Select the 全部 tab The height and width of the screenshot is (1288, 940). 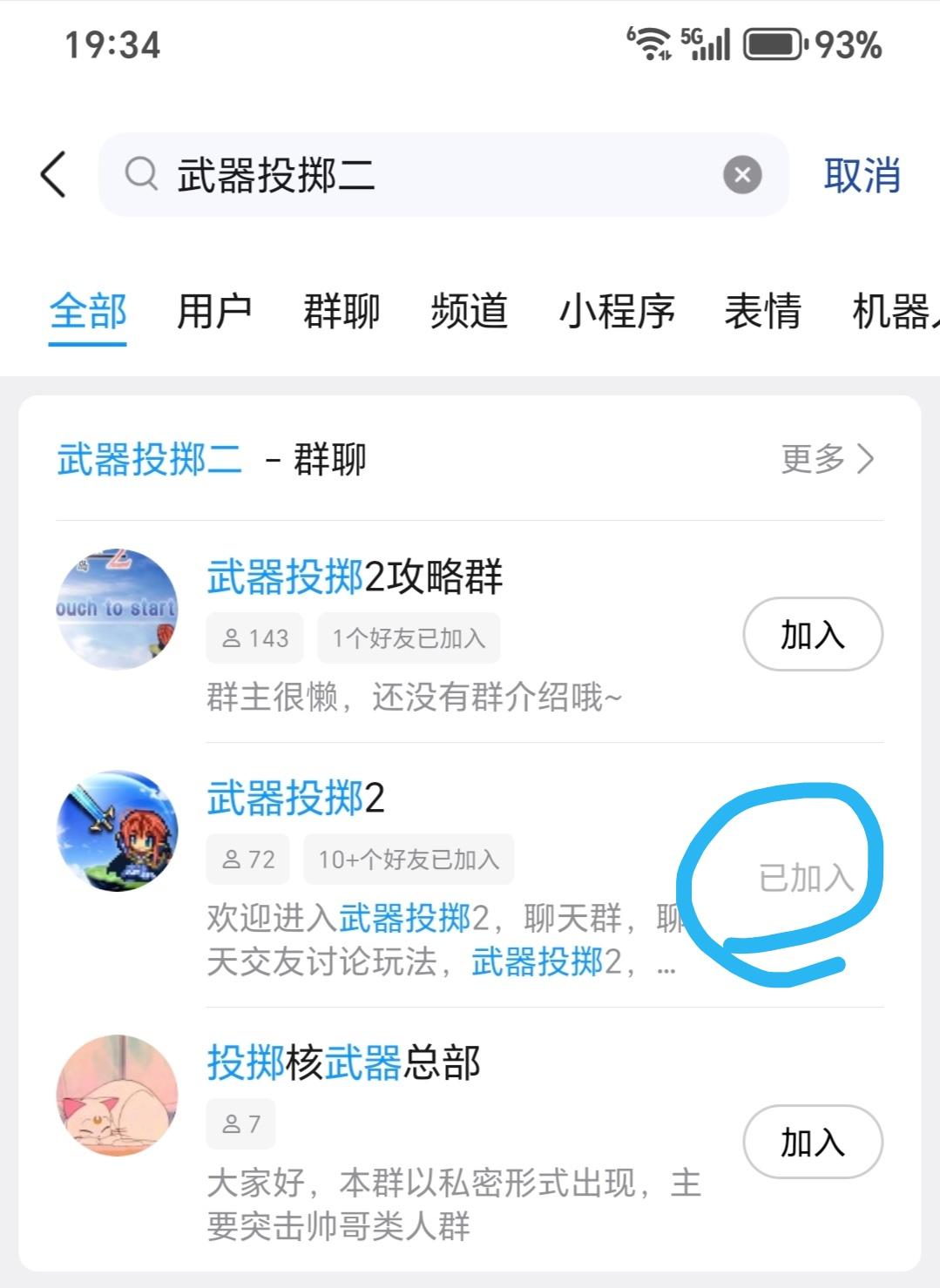[x=87, y=311]
